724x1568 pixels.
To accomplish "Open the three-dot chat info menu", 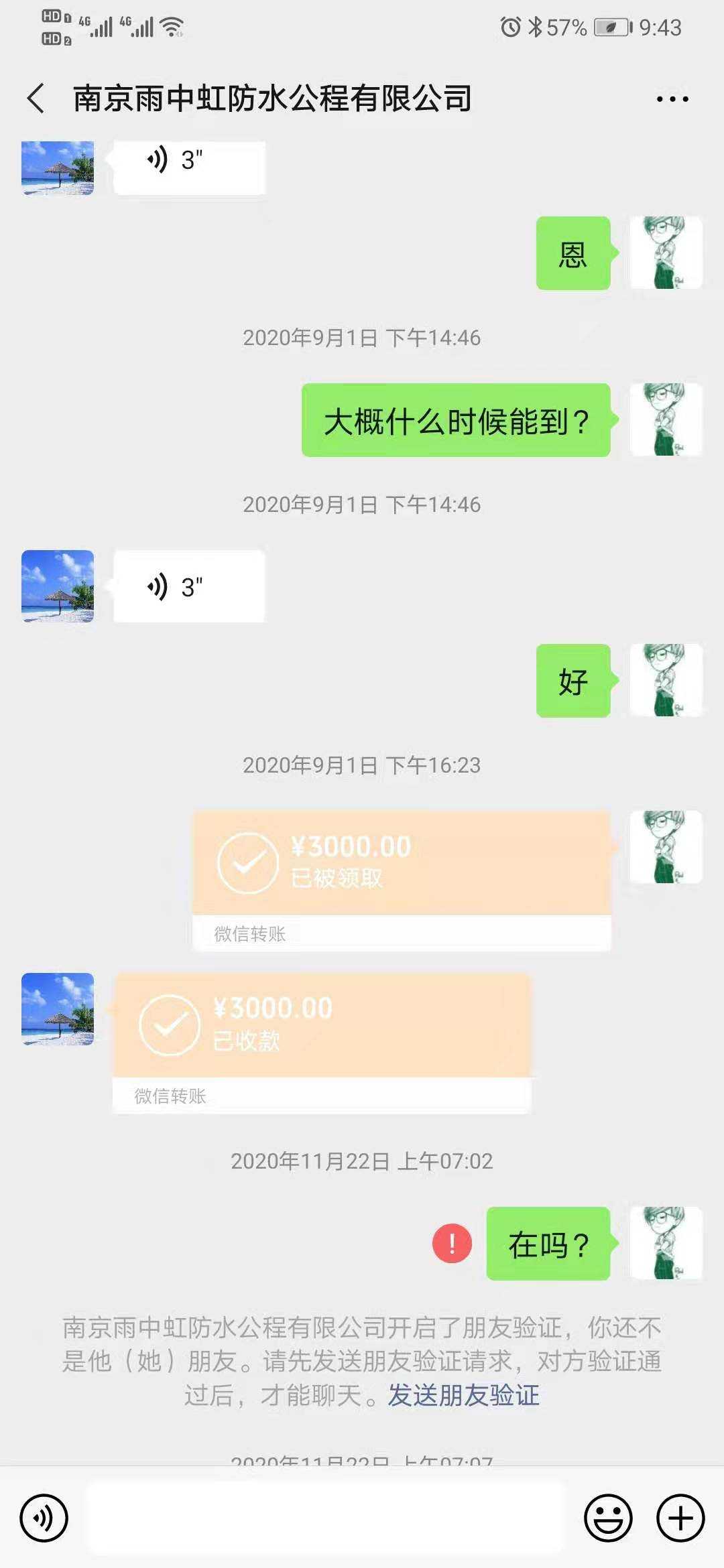I will click(x=672, y=99).
